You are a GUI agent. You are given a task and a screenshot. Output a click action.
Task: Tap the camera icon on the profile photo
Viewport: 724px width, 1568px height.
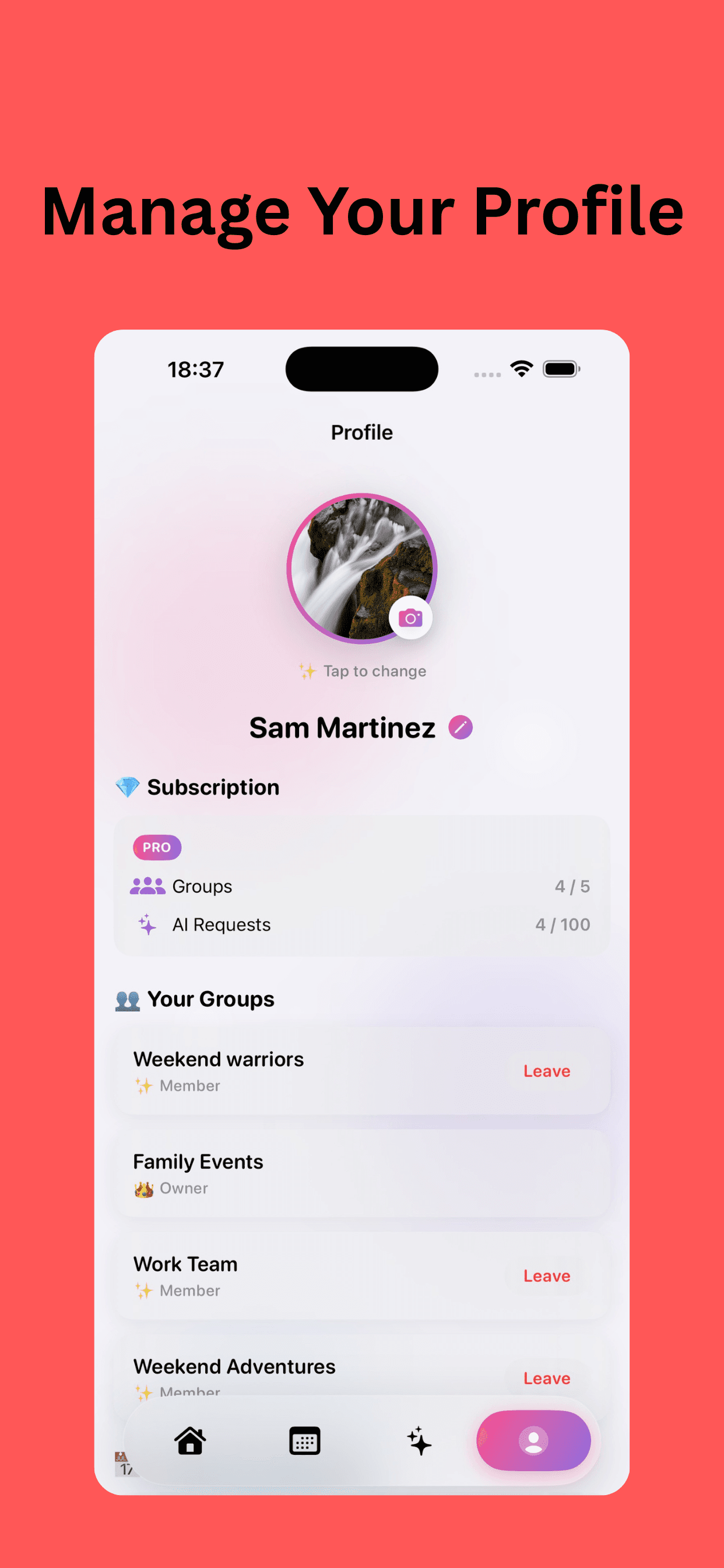[412, 617]
